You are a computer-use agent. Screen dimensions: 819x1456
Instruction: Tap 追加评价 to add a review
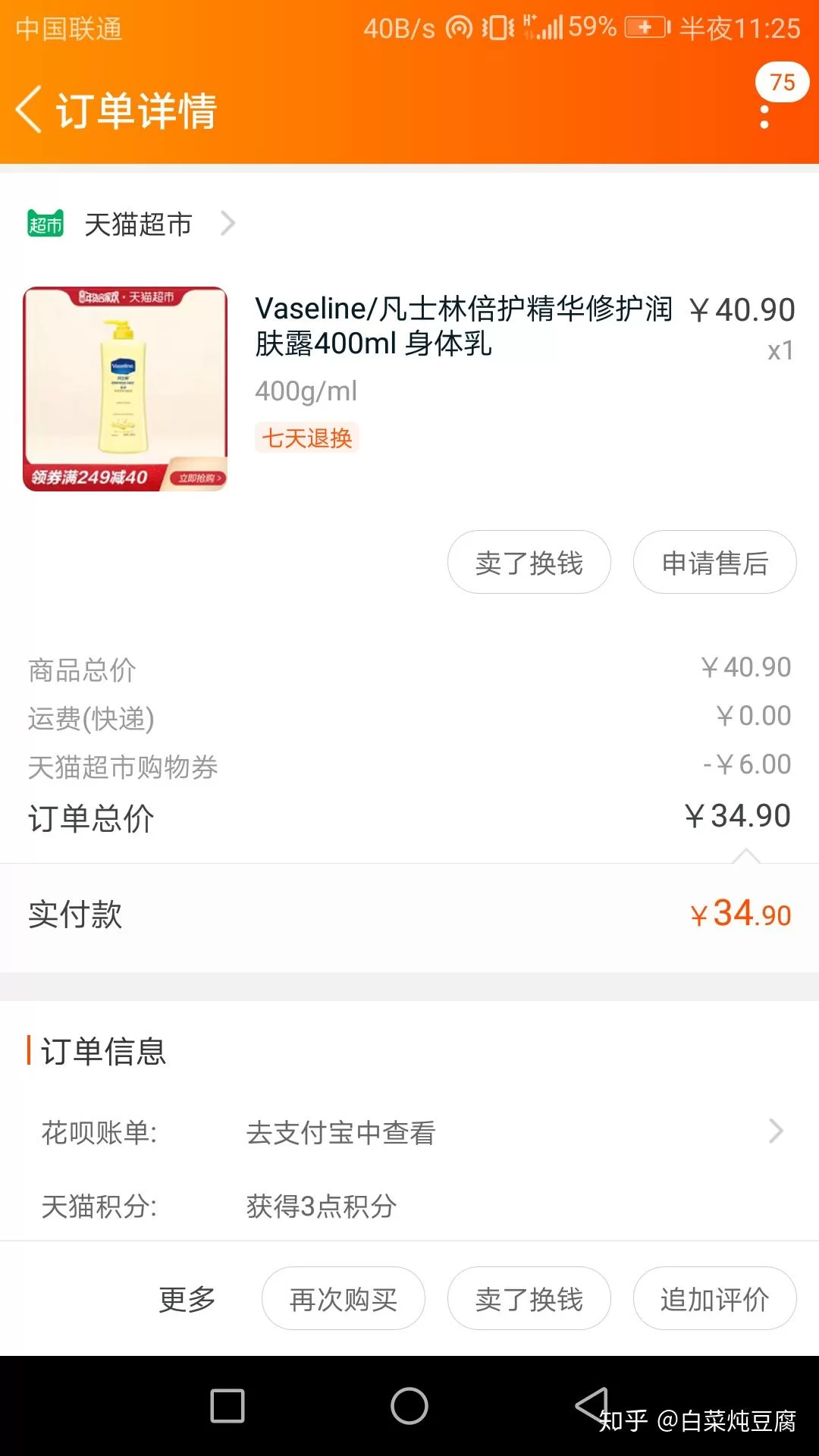(x=714, y=1299)
